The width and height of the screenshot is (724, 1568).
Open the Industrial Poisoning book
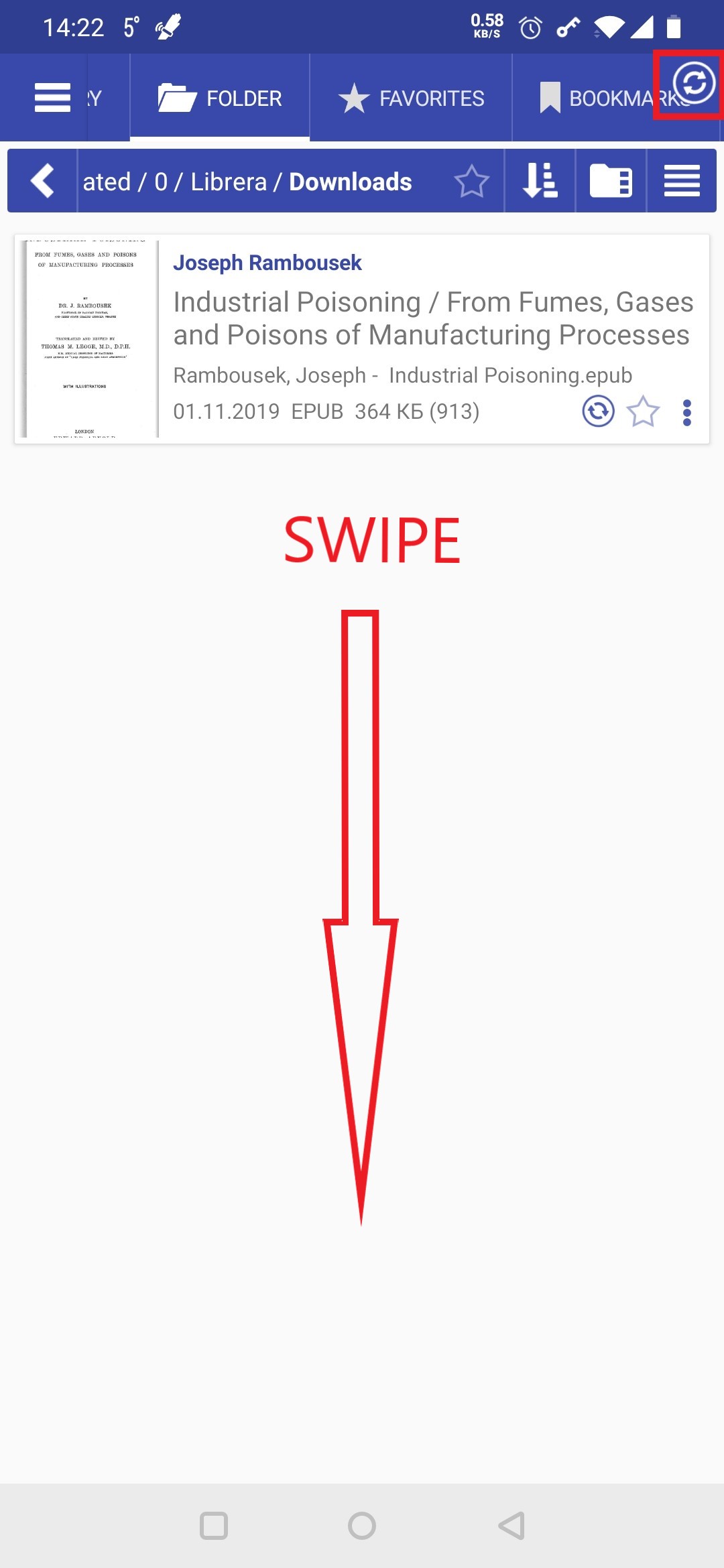click(432, 319)
